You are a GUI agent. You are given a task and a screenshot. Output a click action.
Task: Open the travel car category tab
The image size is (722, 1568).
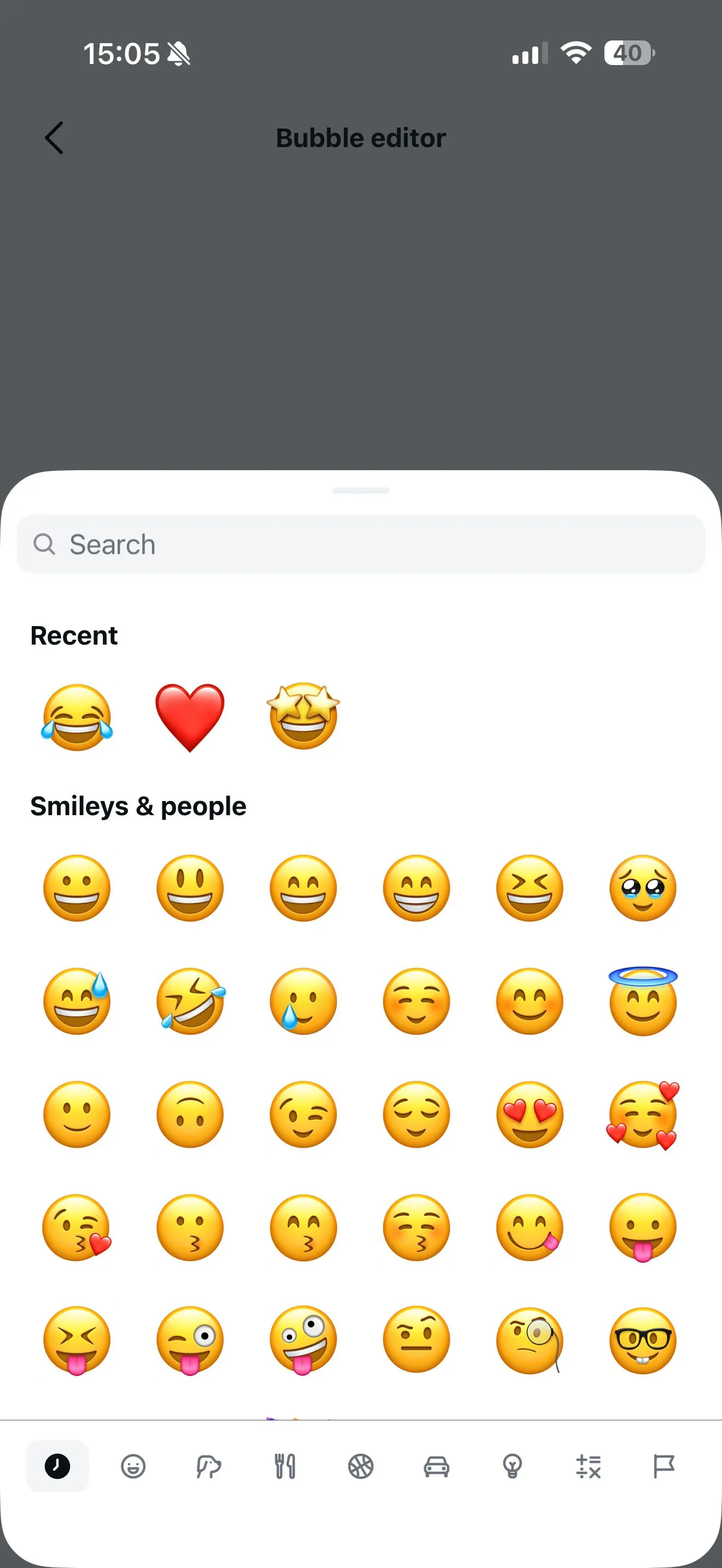click(436, 1466)
